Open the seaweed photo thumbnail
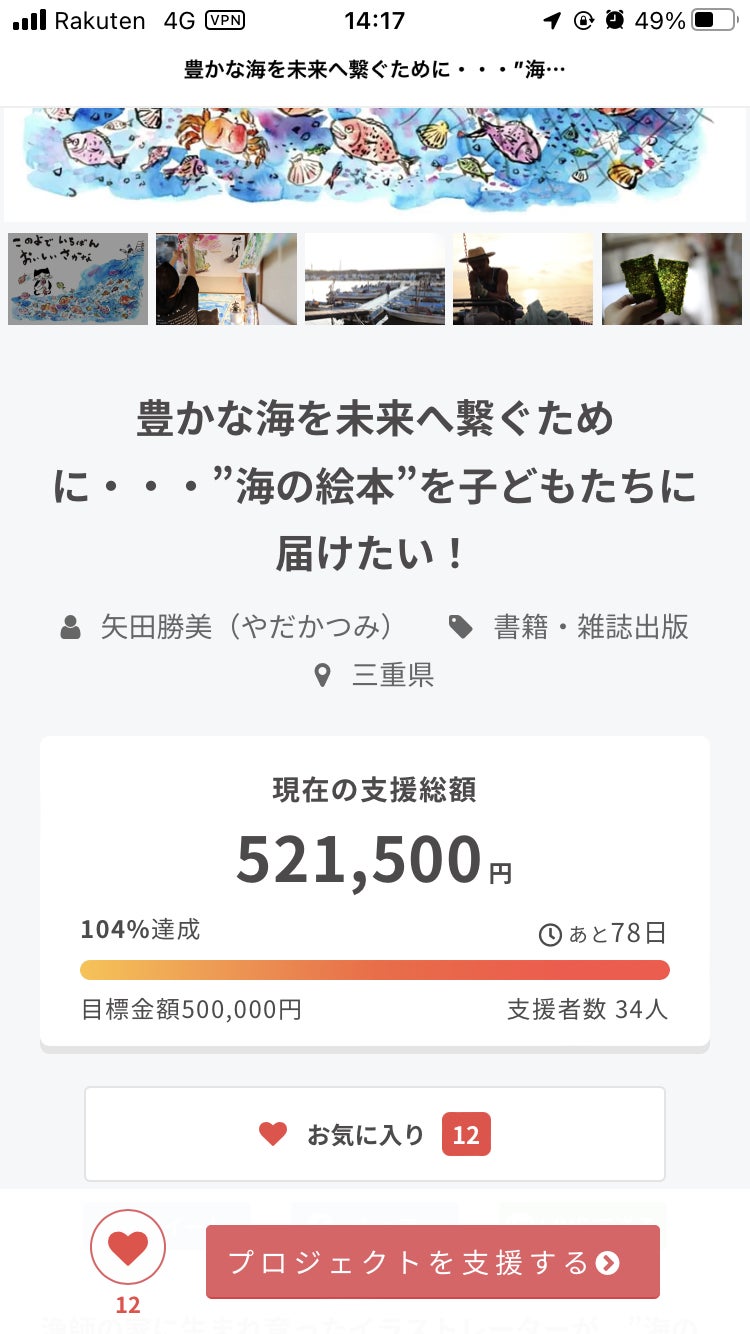This screenshot has height=1334, width=750. [672, 279]
